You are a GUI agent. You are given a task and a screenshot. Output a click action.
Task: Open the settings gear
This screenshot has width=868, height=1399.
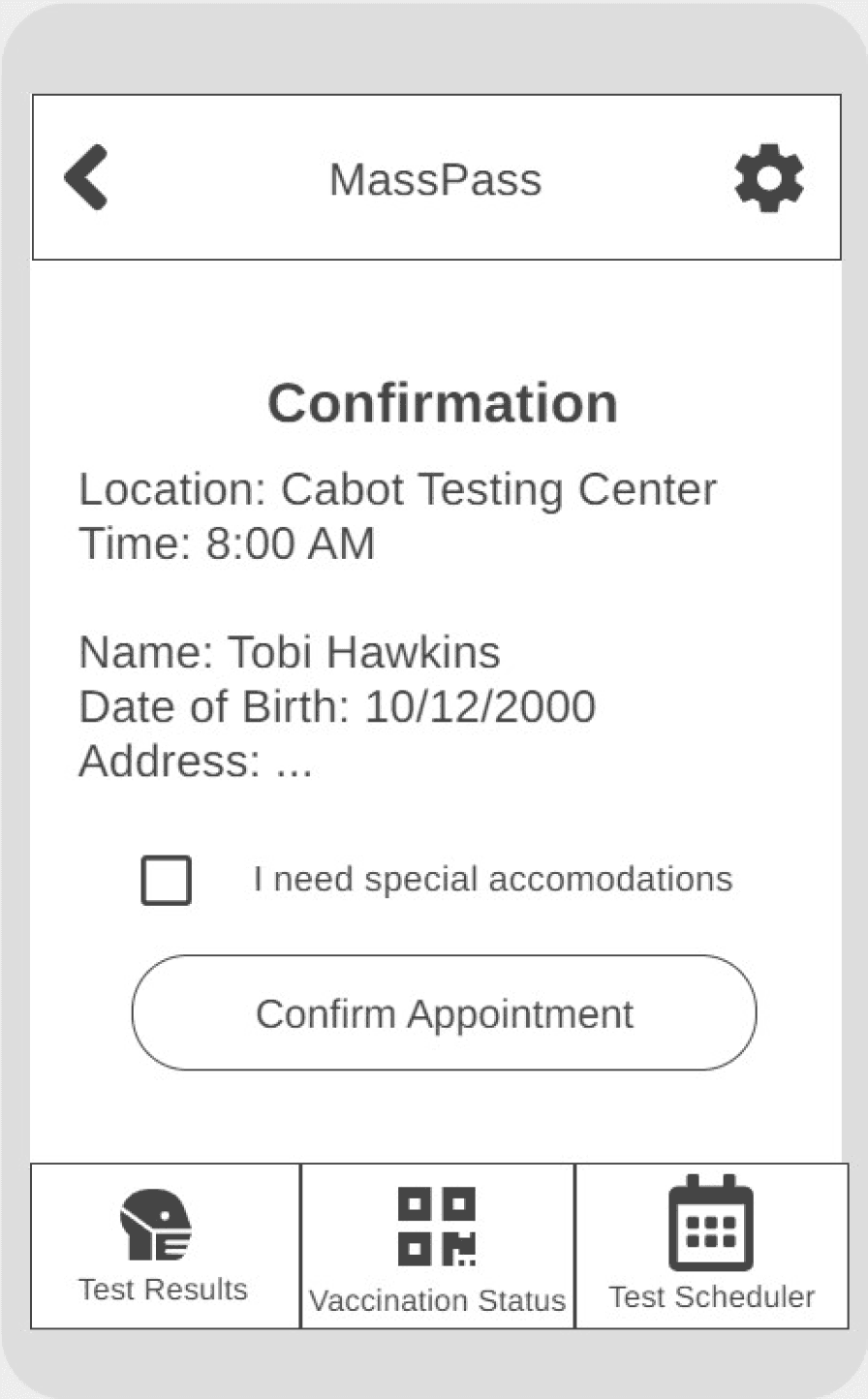pyautogui.click(x=768, y=178)
